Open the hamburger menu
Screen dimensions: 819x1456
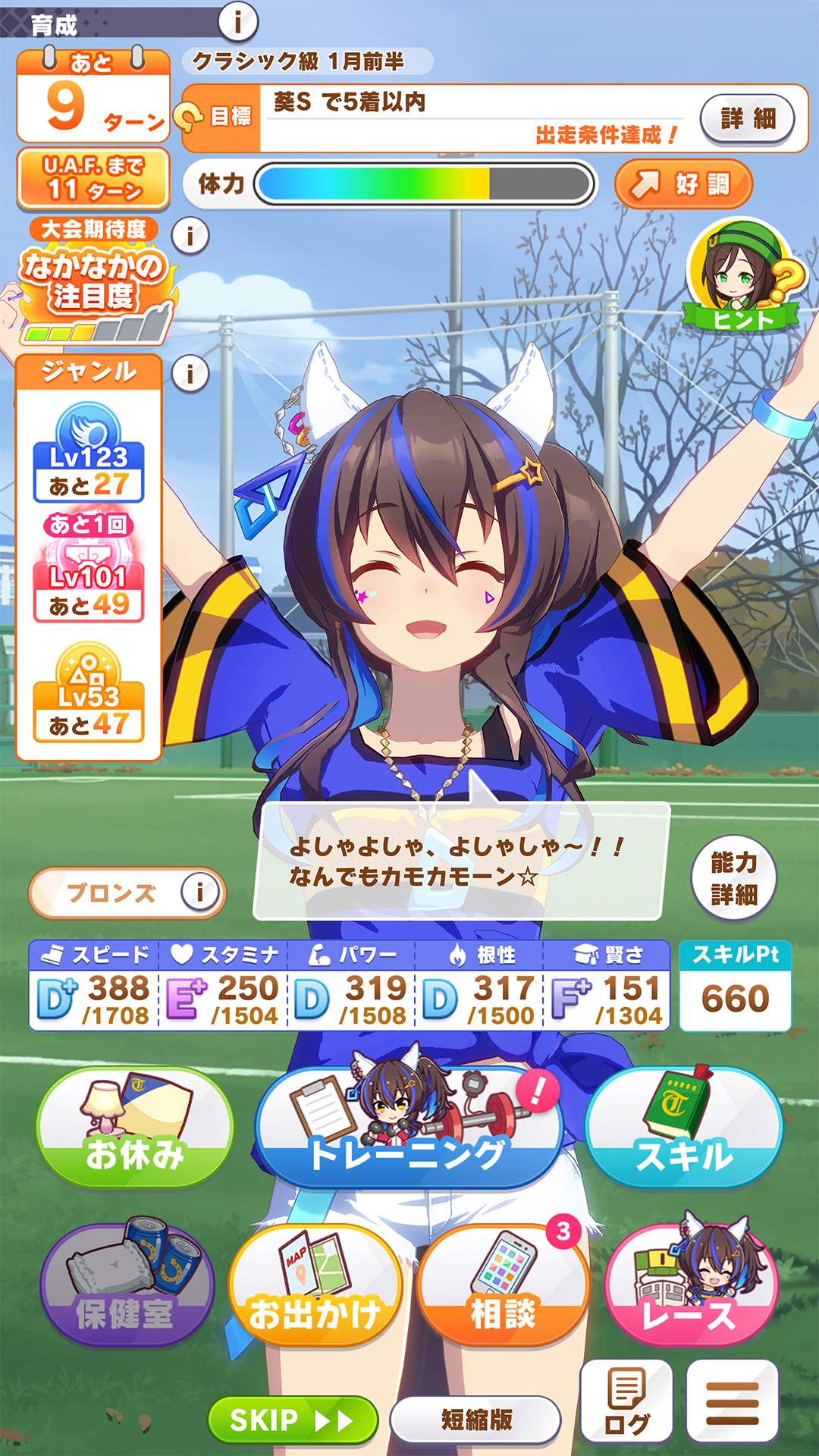click(733, 1401)
